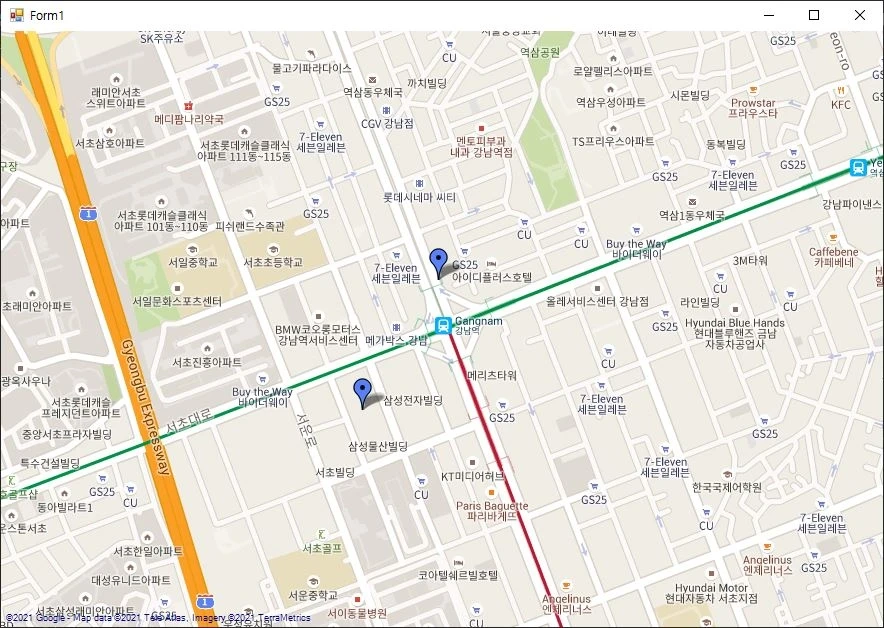
Task: Minimize the Form1 window
Action: click(768, 15)
